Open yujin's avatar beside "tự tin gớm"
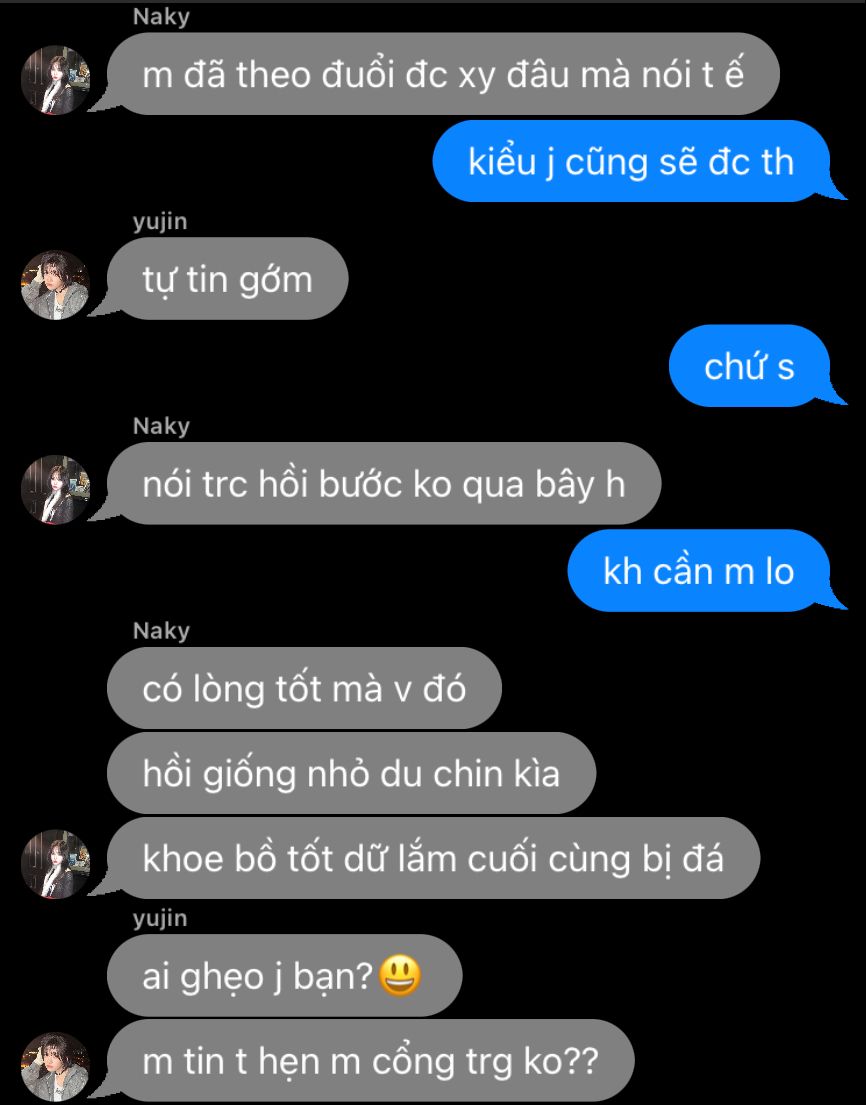 pos(56,285)
